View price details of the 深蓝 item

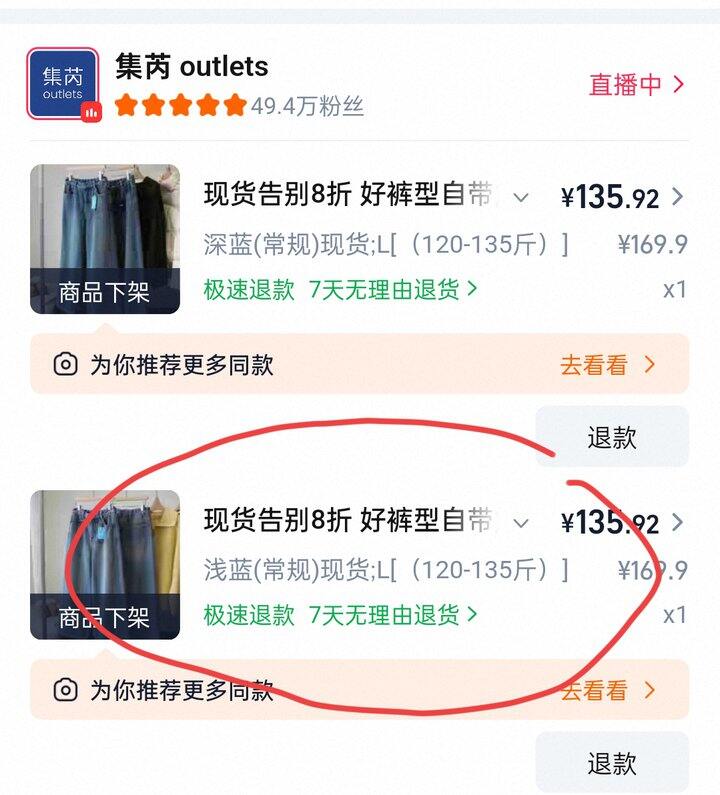click(x=677, y=197)
